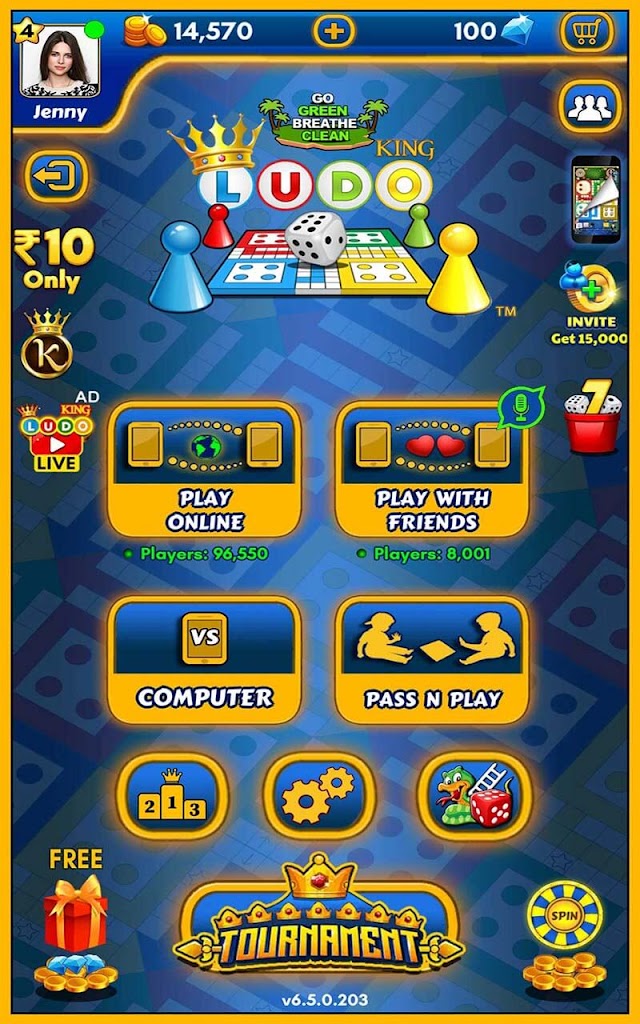Open the shopping cart store
This screenshot has height=1024, width=640.
coord(587,32)
